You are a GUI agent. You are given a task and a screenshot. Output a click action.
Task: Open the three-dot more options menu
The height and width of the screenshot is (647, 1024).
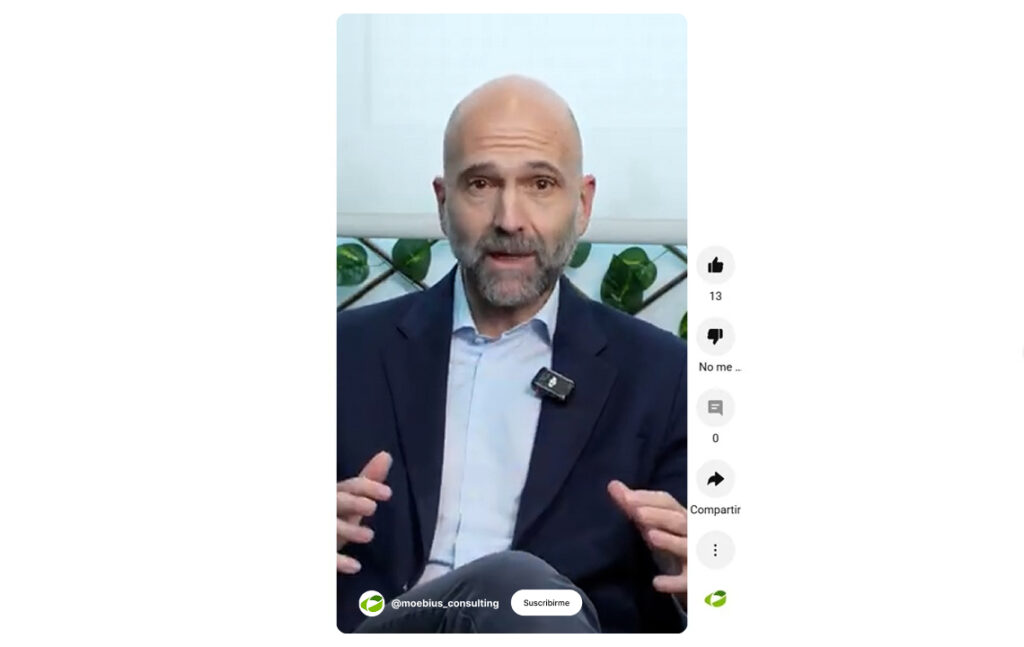pyautogui.click(x=715, y=550)
